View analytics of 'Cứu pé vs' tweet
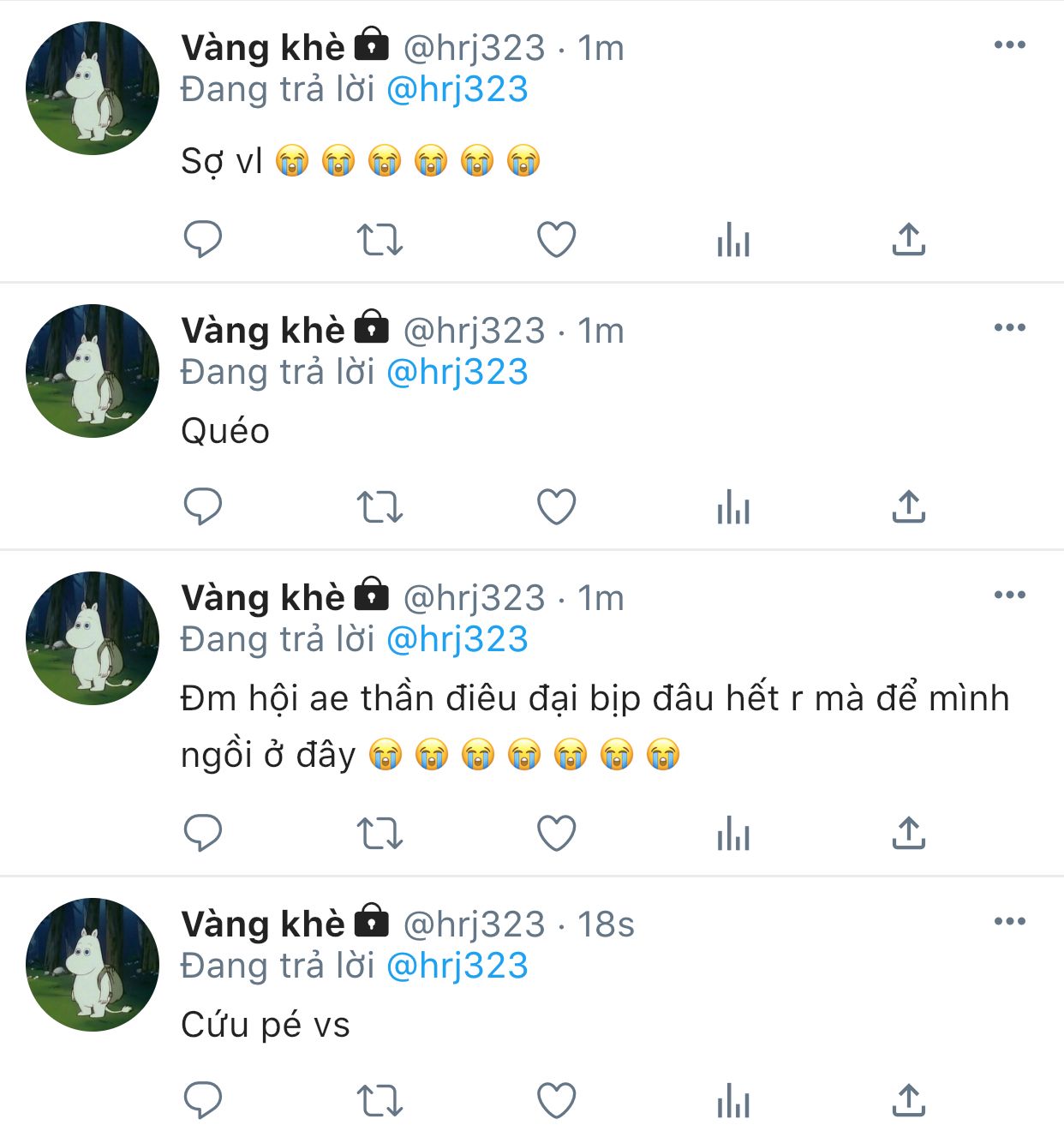The width and height of the screenshot is (1064, 1137). [732, 1100]
